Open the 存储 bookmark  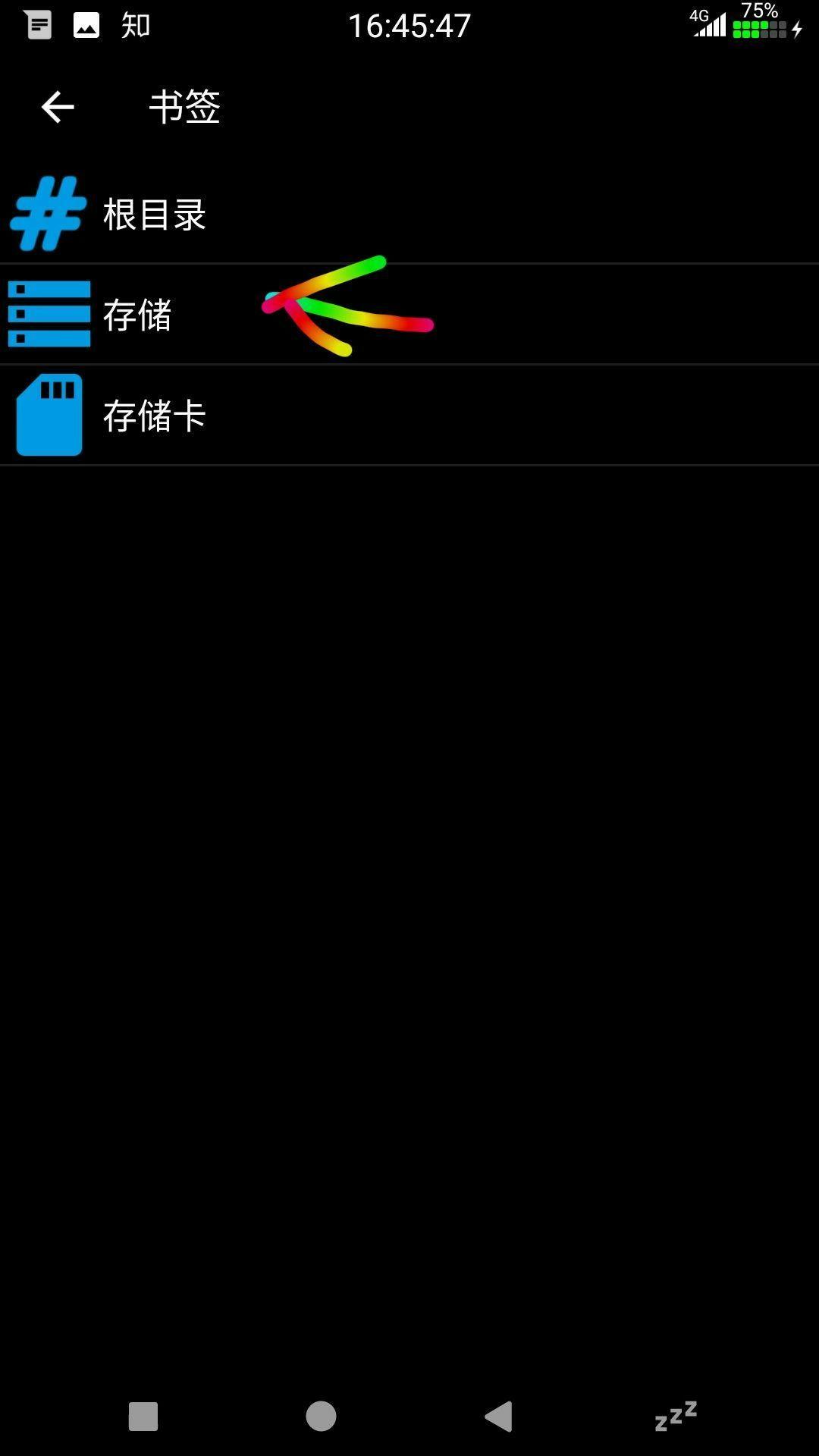click(138, 315)
